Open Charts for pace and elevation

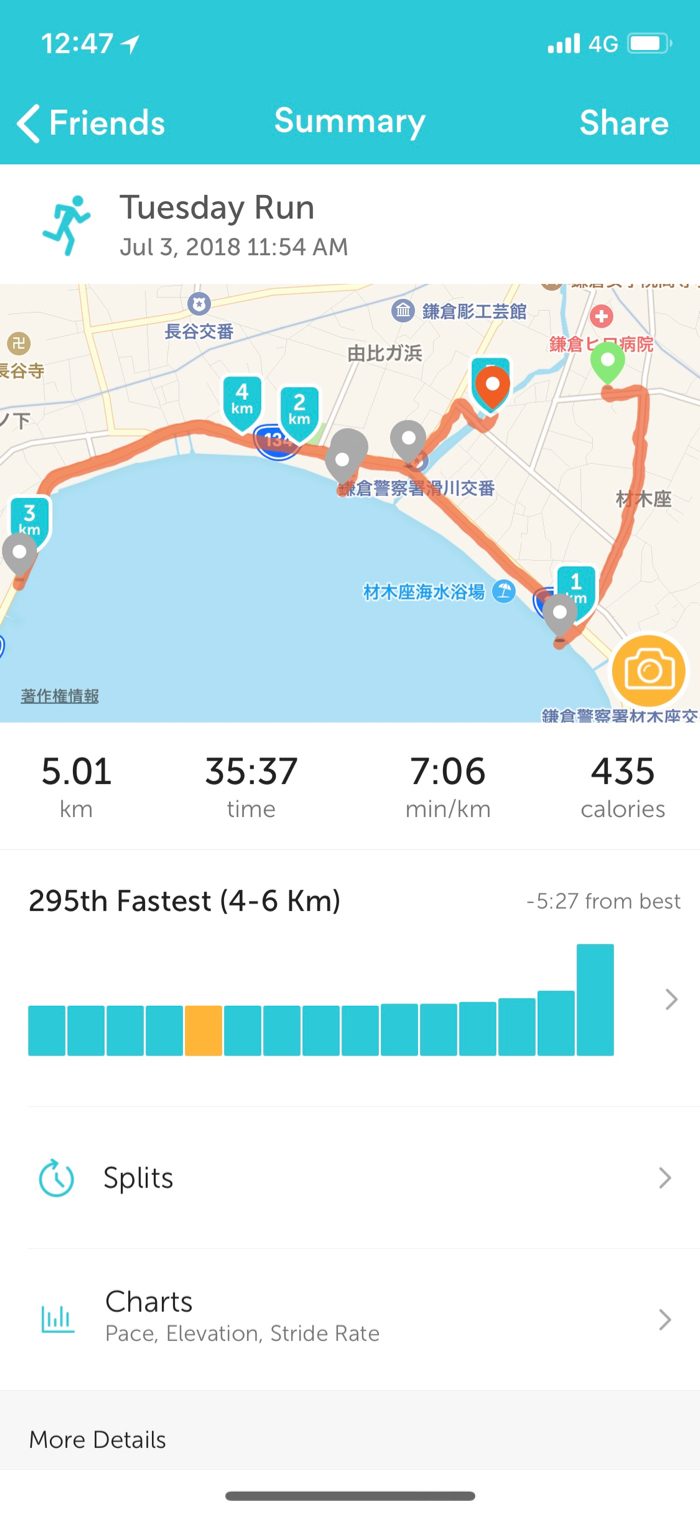(350, 1318)
